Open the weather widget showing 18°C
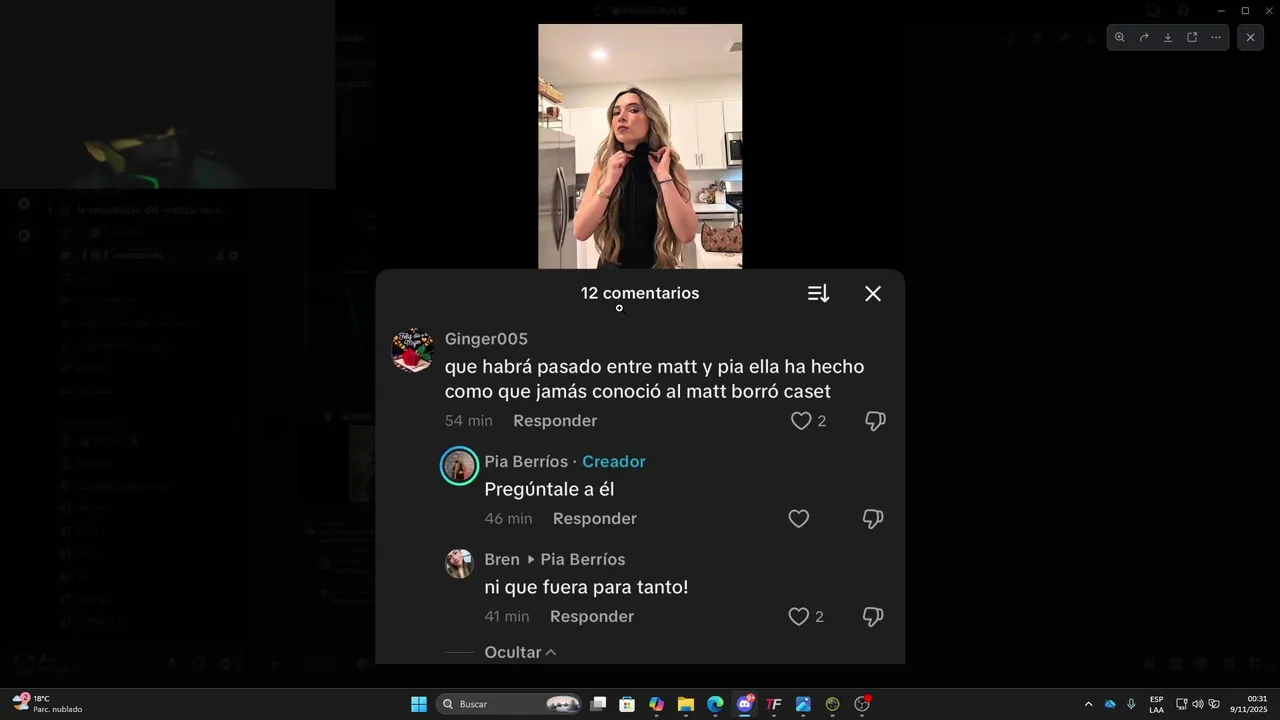 (x=46, y=704)
